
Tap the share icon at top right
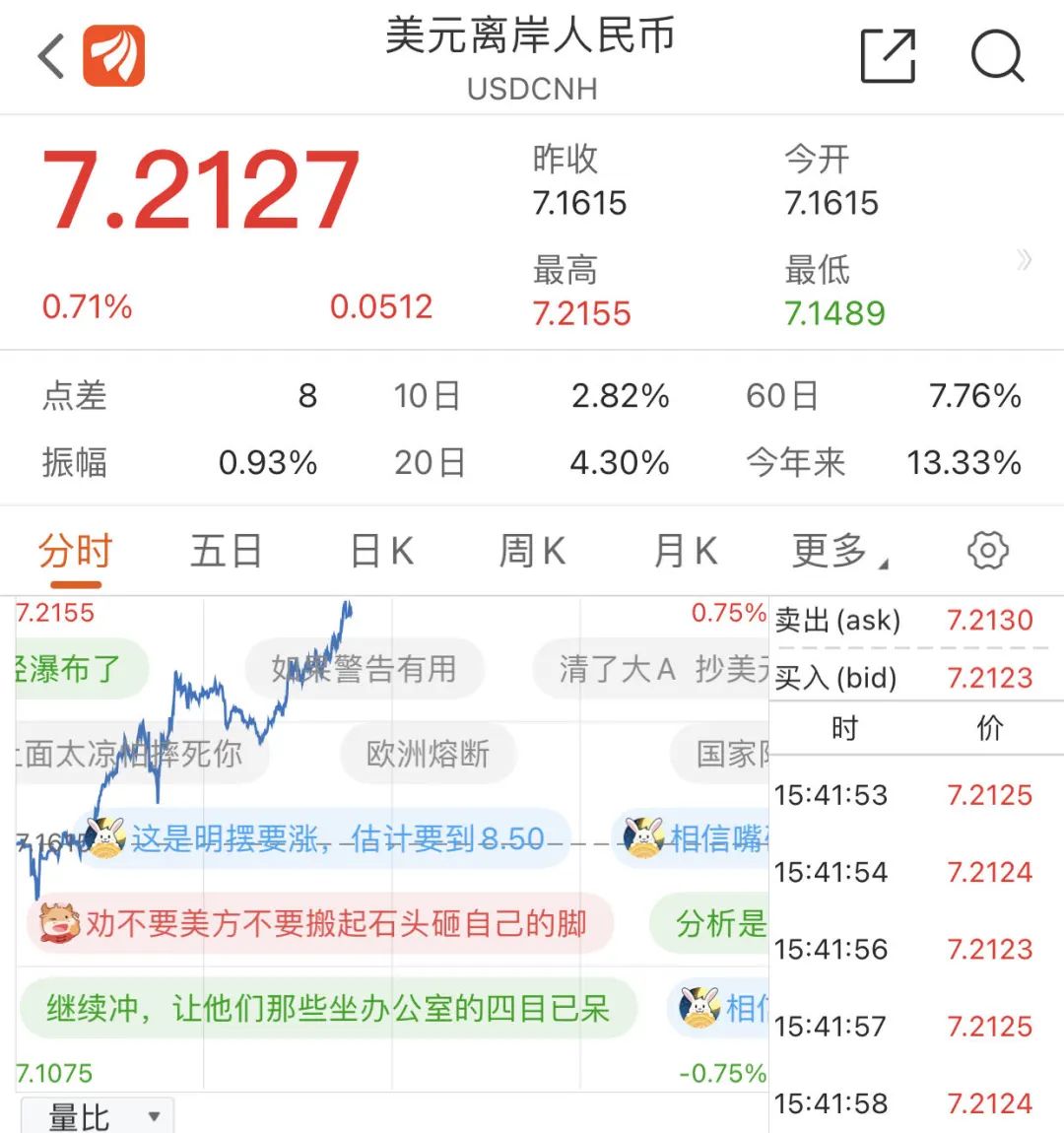890,56
